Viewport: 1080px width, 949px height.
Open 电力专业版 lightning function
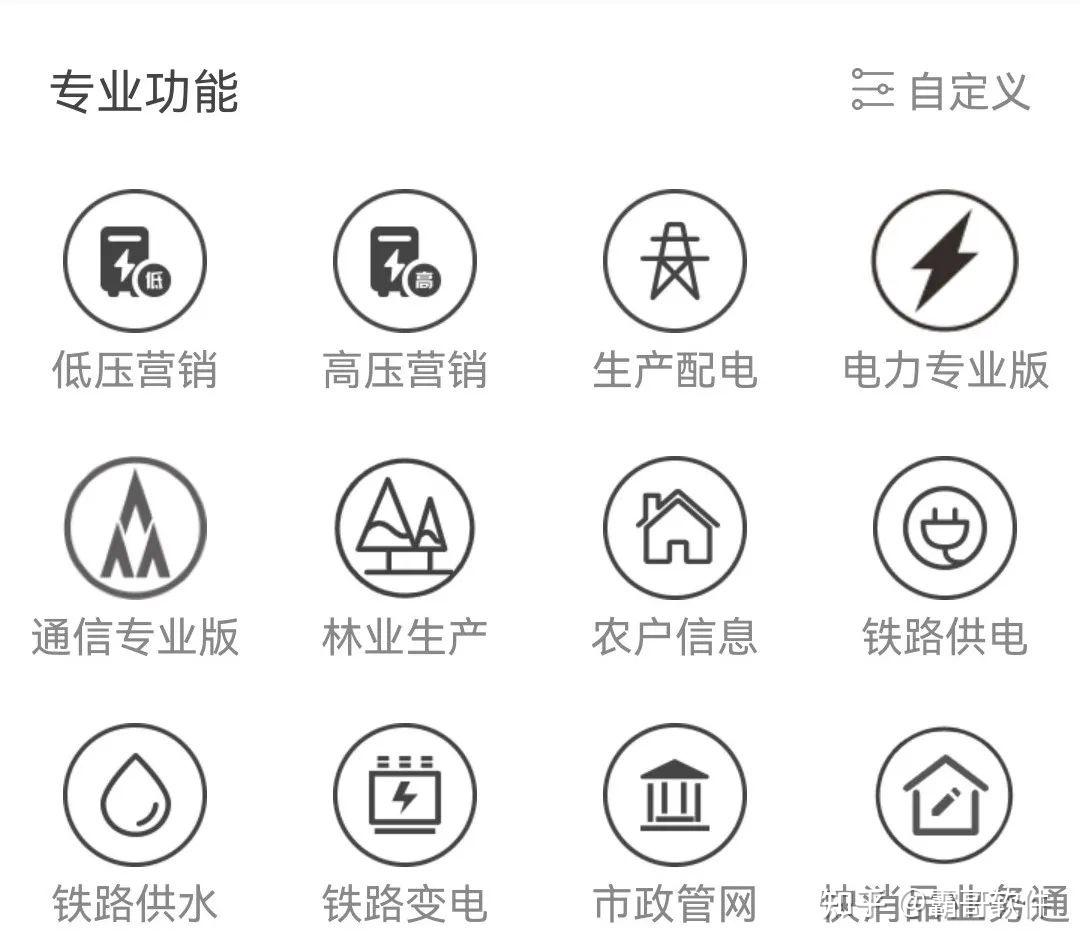[945, 262]
